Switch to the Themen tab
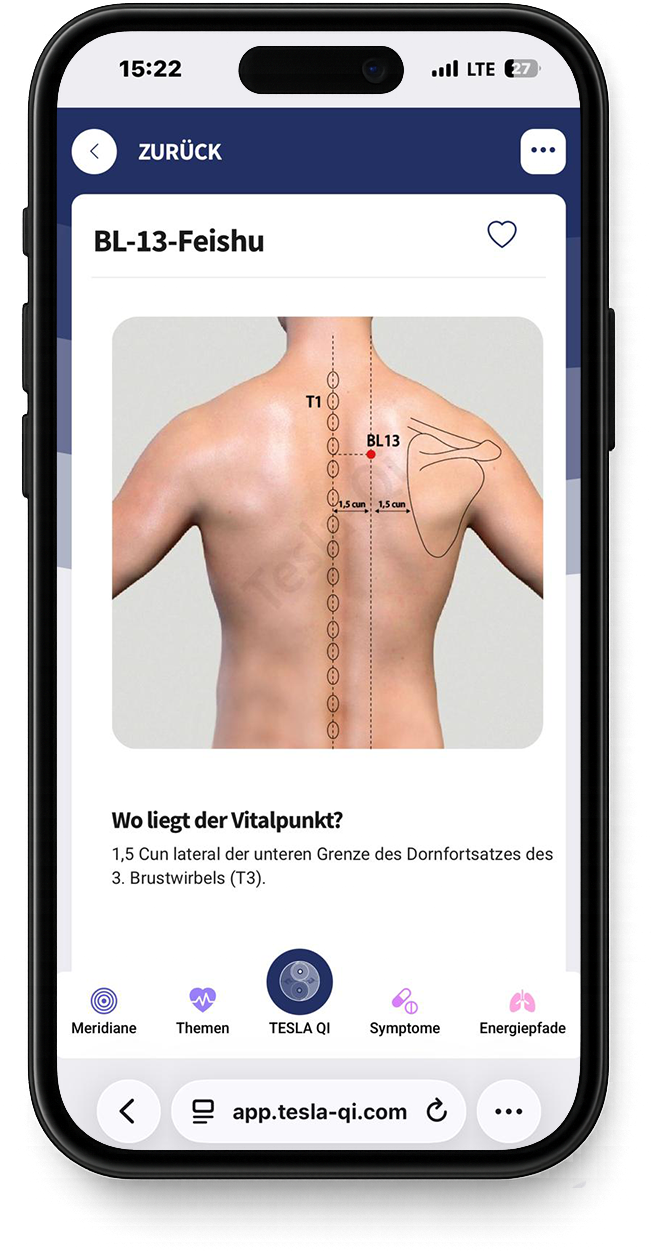 point(203,1010)
